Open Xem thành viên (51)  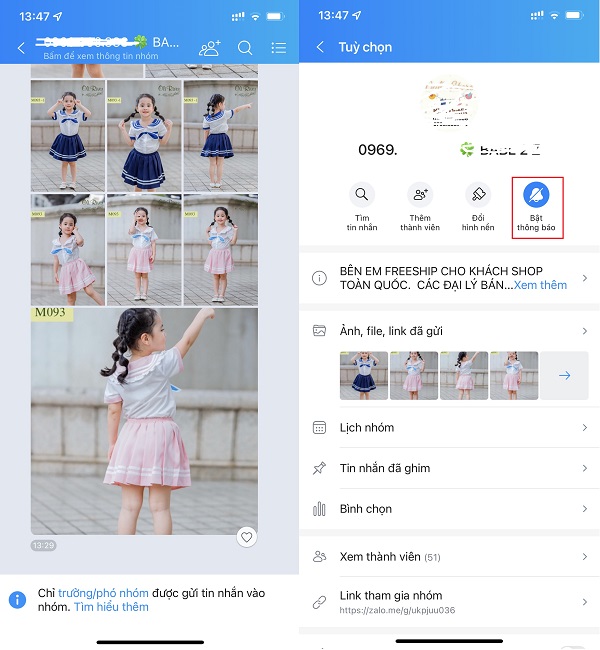[450, 556]
